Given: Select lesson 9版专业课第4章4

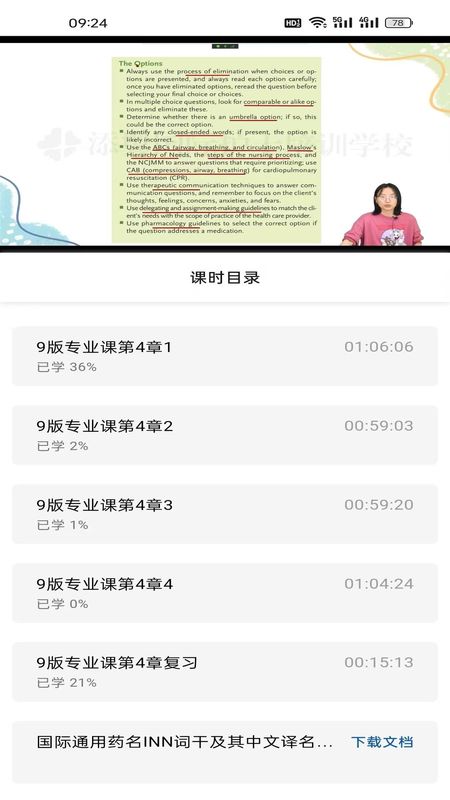Looking at the screenshot, I should click(224, 593).
